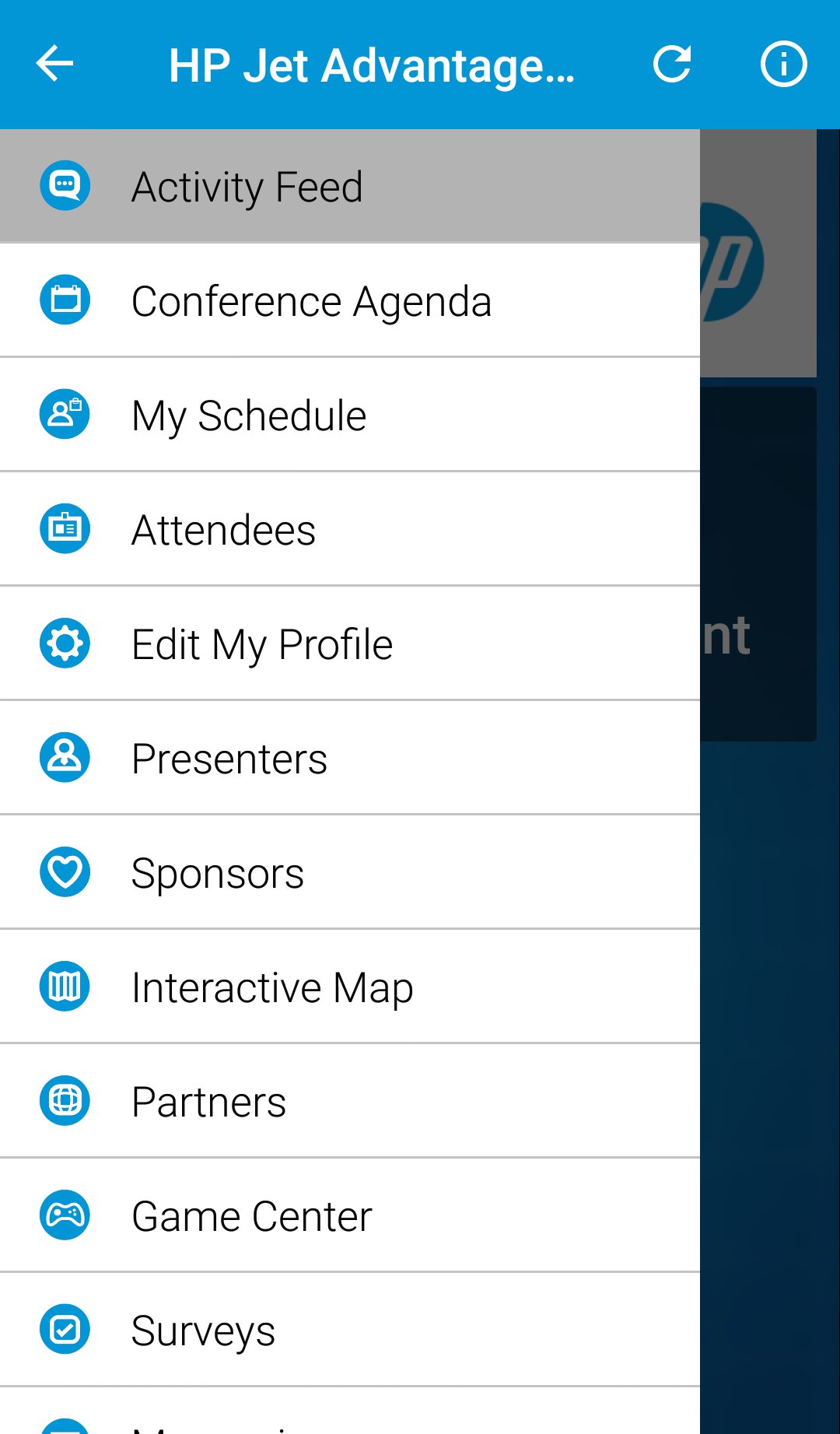Open Game Center
840x1434 pixels.
tap(350, 1215)
